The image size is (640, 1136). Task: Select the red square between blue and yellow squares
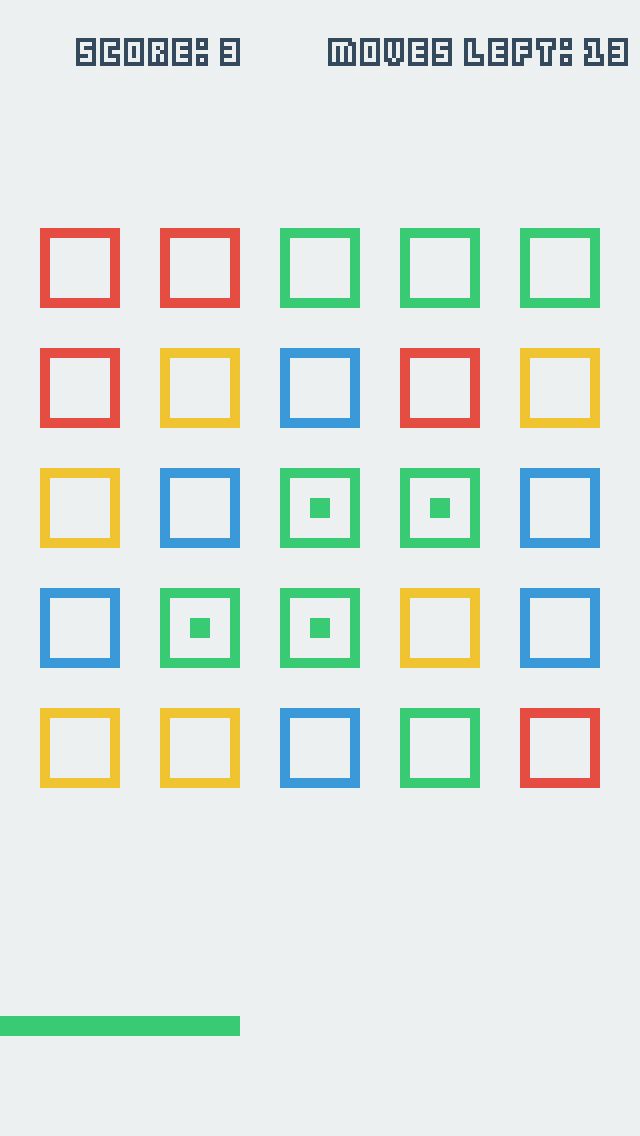[440, 388]
